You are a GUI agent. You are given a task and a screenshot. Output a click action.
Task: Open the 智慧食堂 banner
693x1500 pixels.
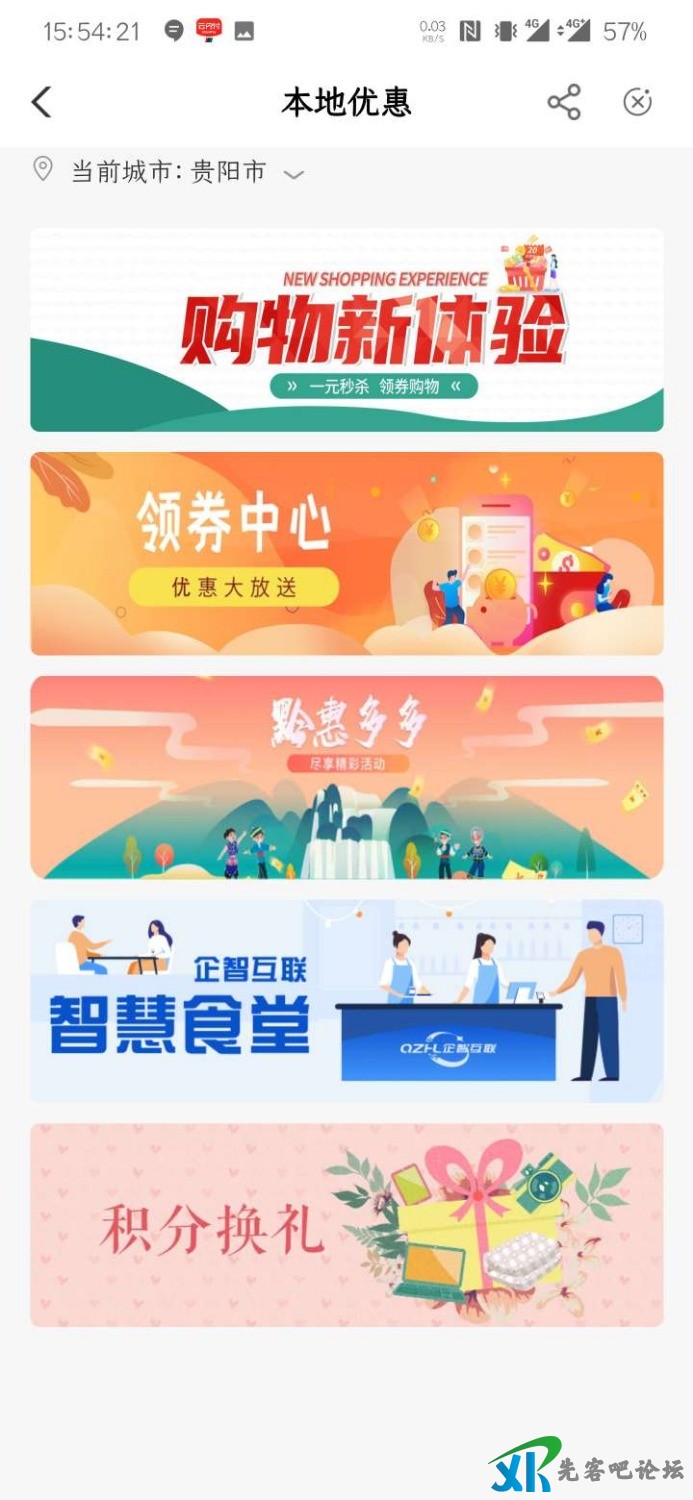tap(346, 1000)
